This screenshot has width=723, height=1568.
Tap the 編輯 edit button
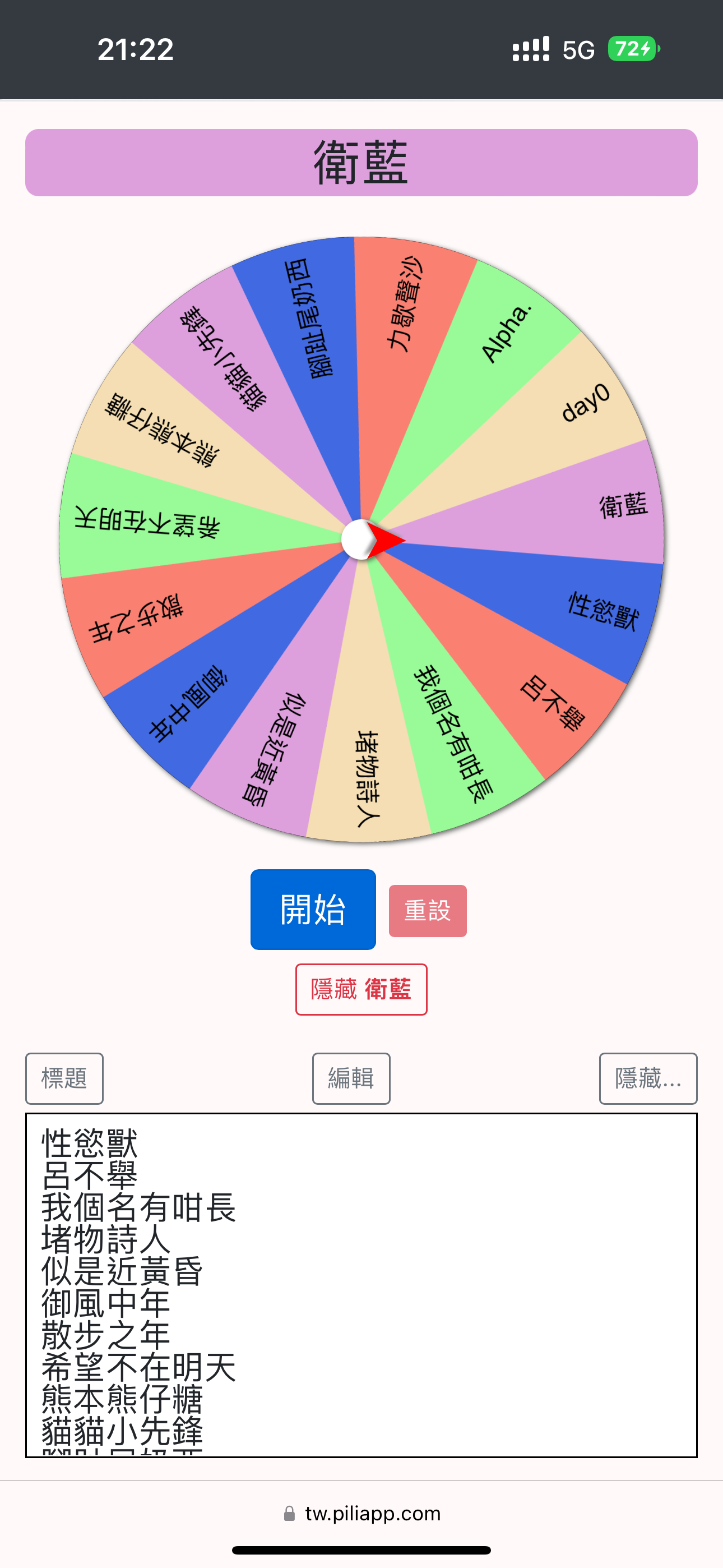tap(351, 1078)
